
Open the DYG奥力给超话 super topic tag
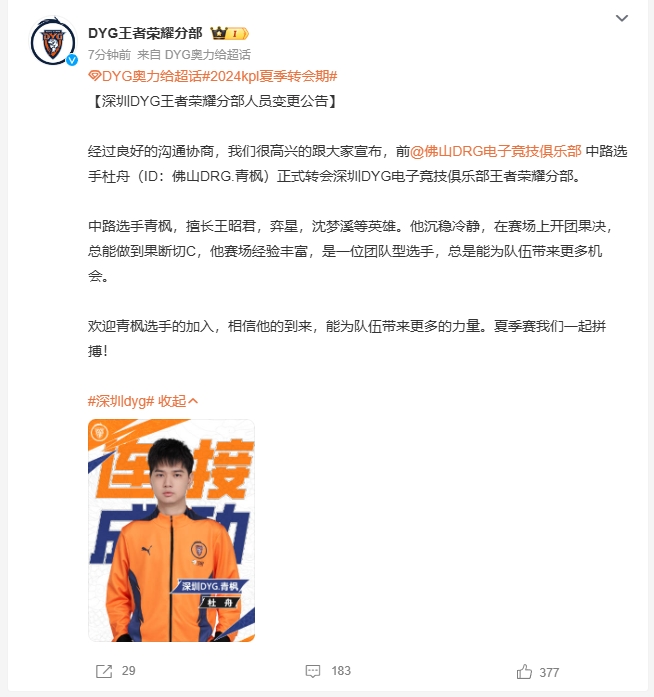coord(148,76)
